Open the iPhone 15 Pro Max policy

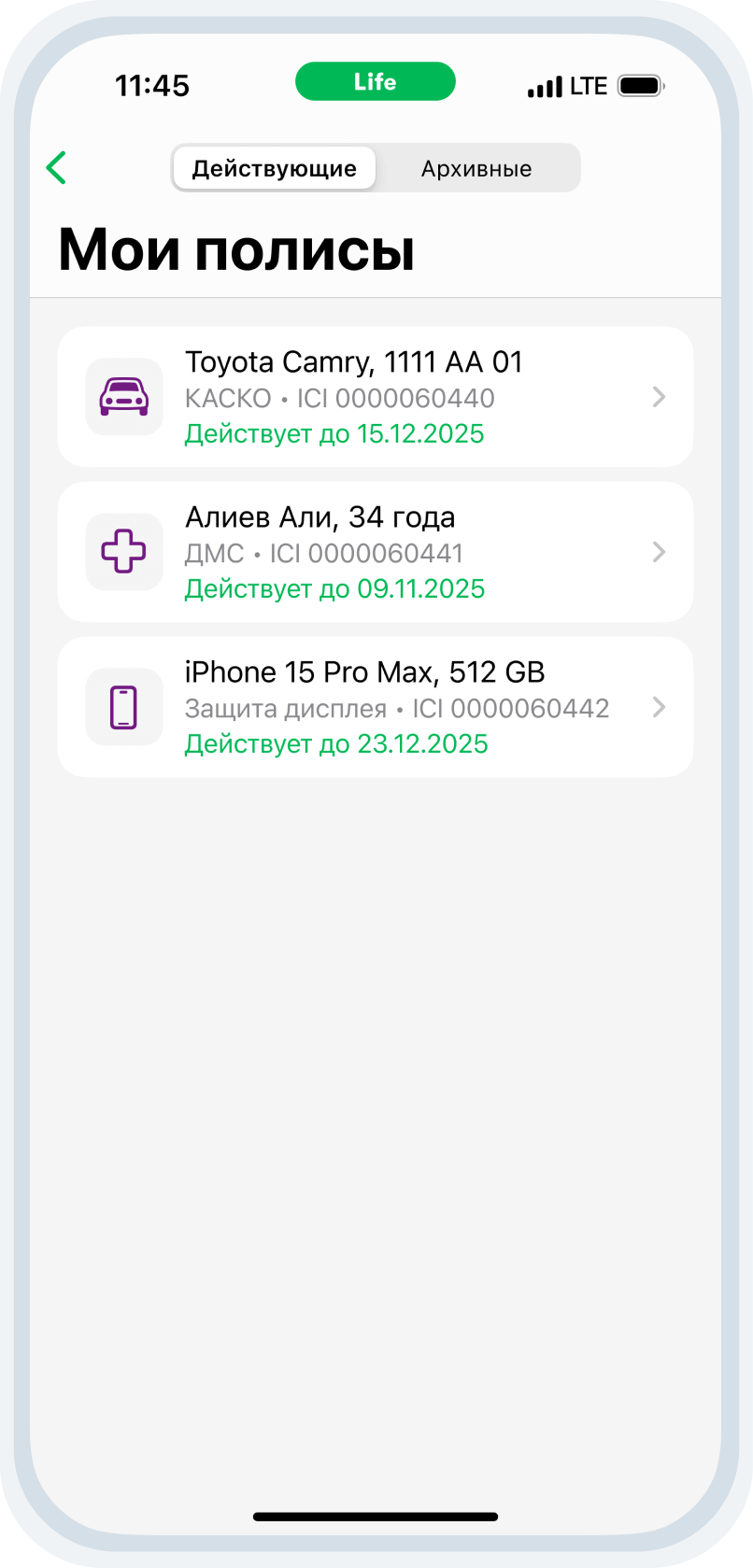376,707
